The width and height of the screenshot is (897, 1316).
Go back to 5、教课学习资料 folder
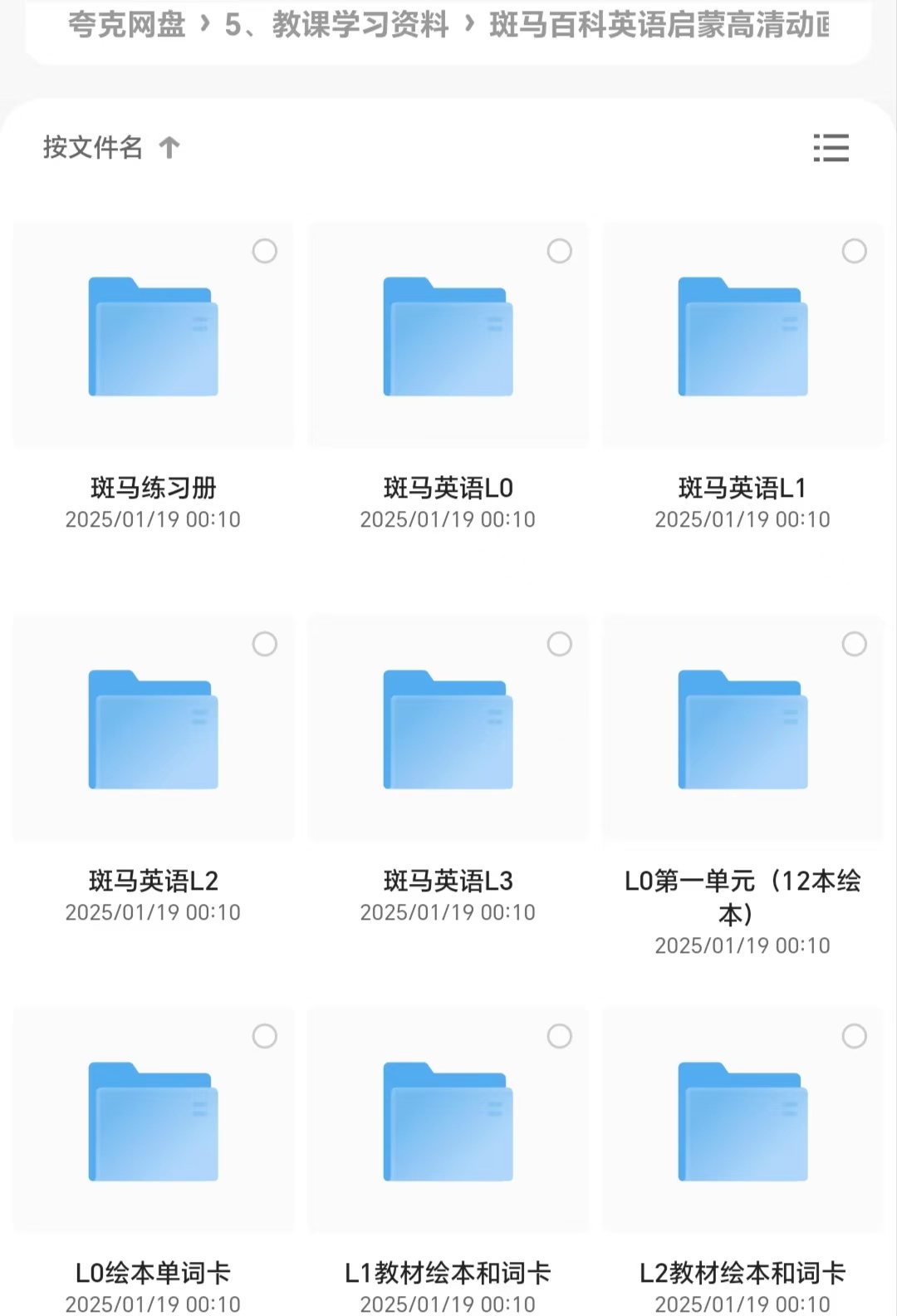(336, 25)
